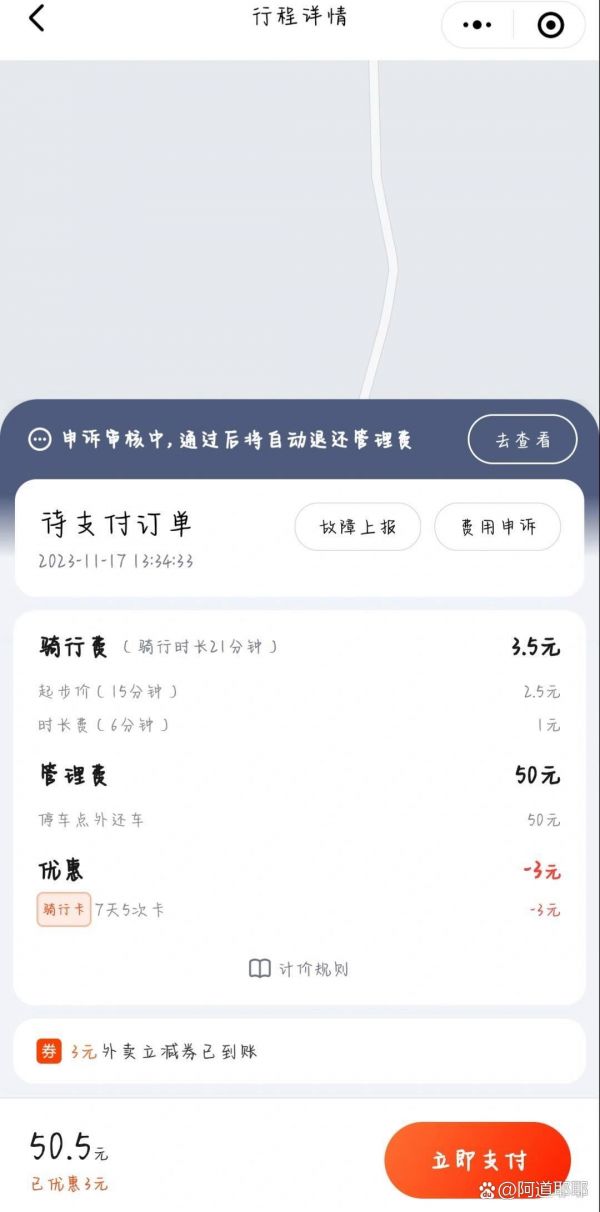Report a bike fault with 故障上报
Image resolution: width=600 pixels, height=1212 pixels.
(357, 527)
